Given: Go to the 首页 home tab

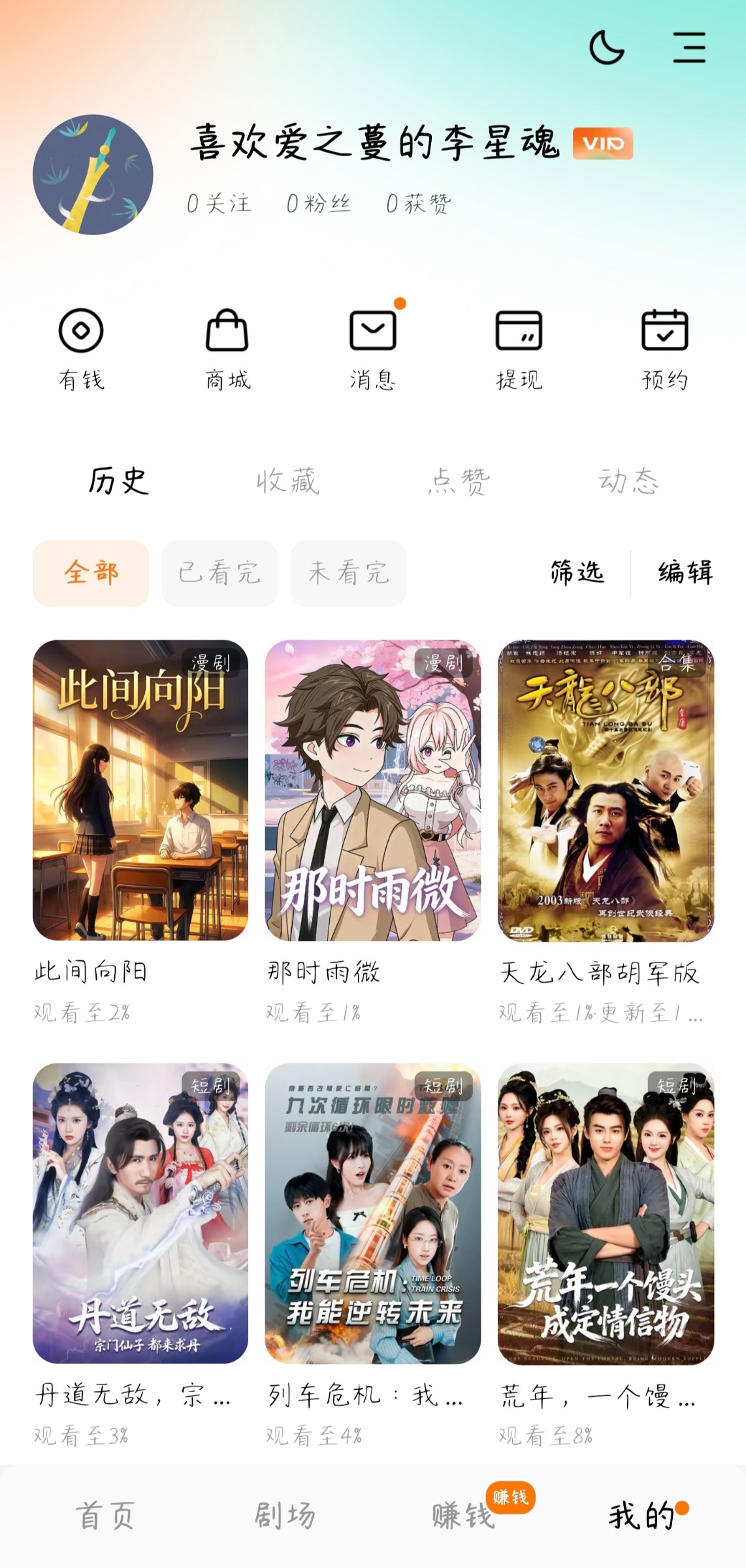Looking at the screenshot, I should point(106,1516).
